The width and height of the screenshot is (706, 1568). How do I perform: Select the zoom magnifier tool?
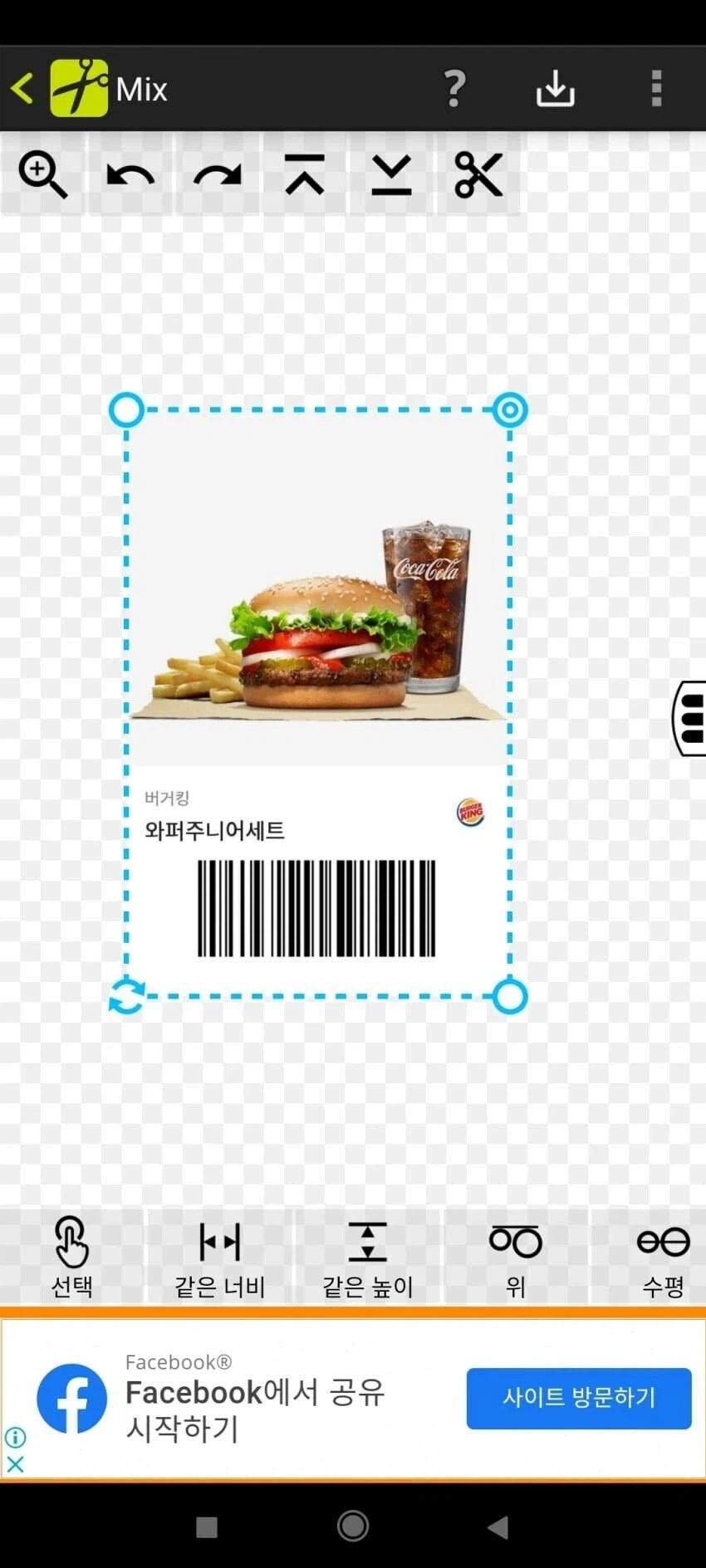(43, 174)
